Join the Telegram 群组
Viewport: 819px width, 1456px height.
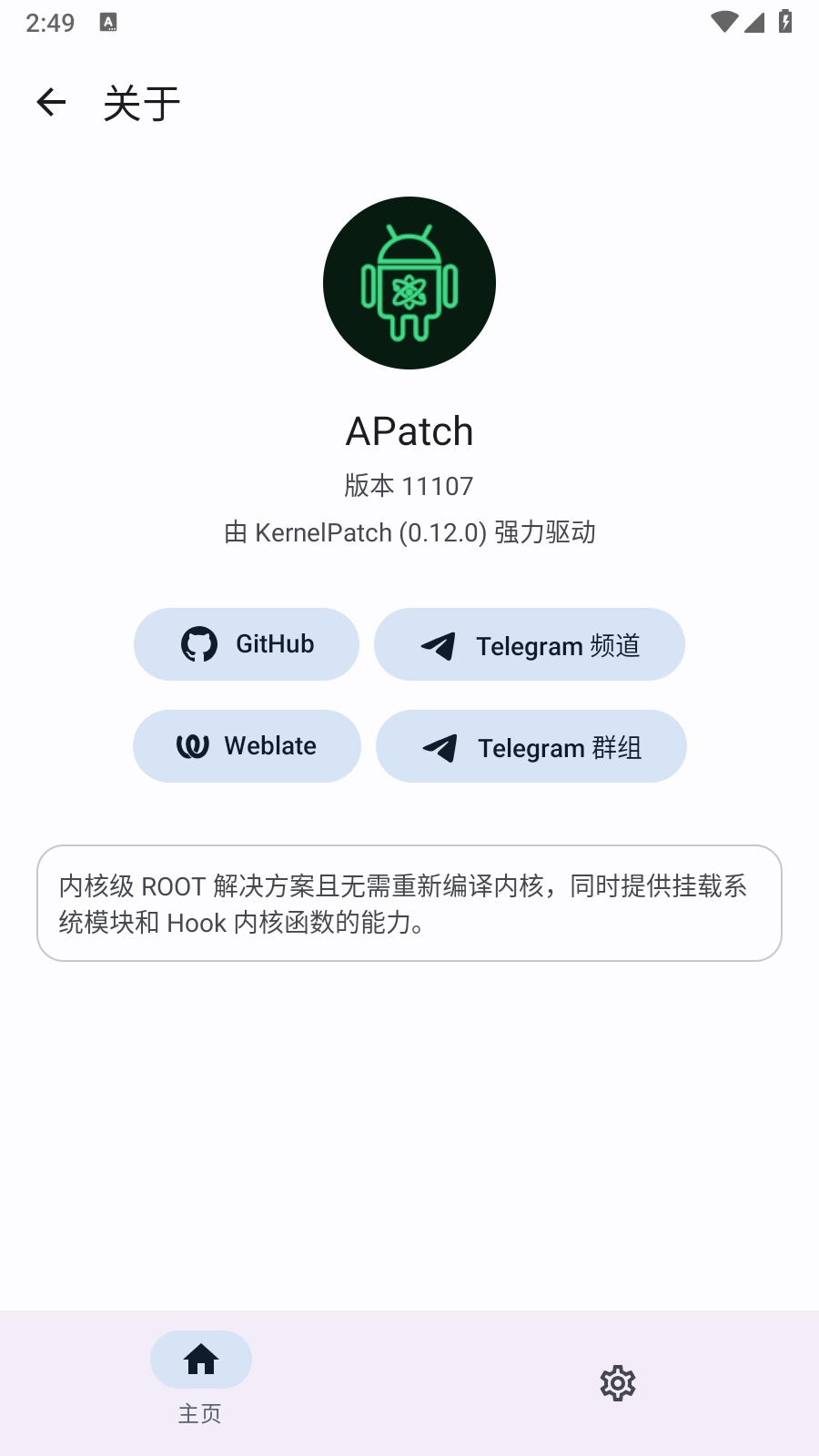coord(531,745)
